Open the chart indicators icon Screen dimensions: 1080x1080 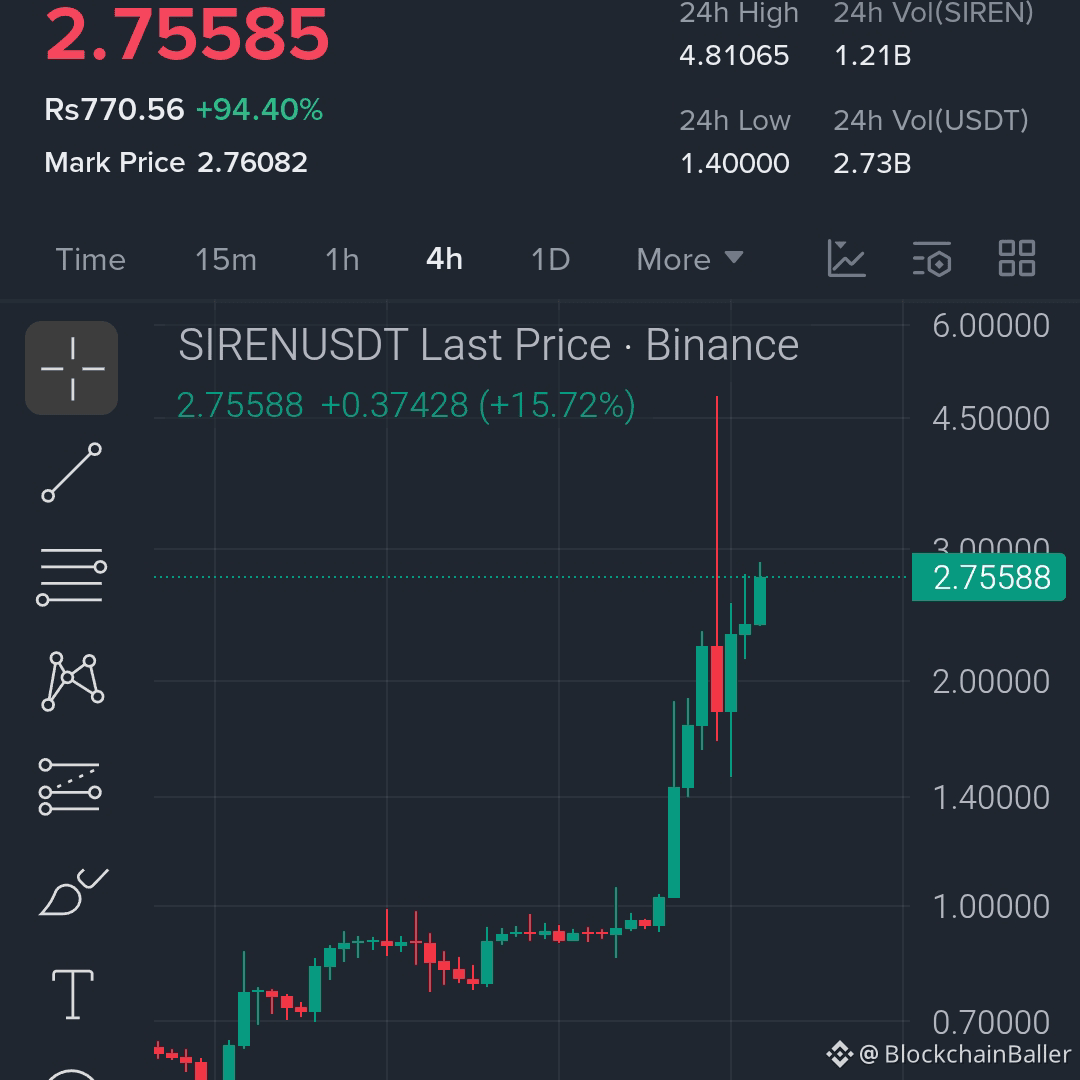(846, 259)
